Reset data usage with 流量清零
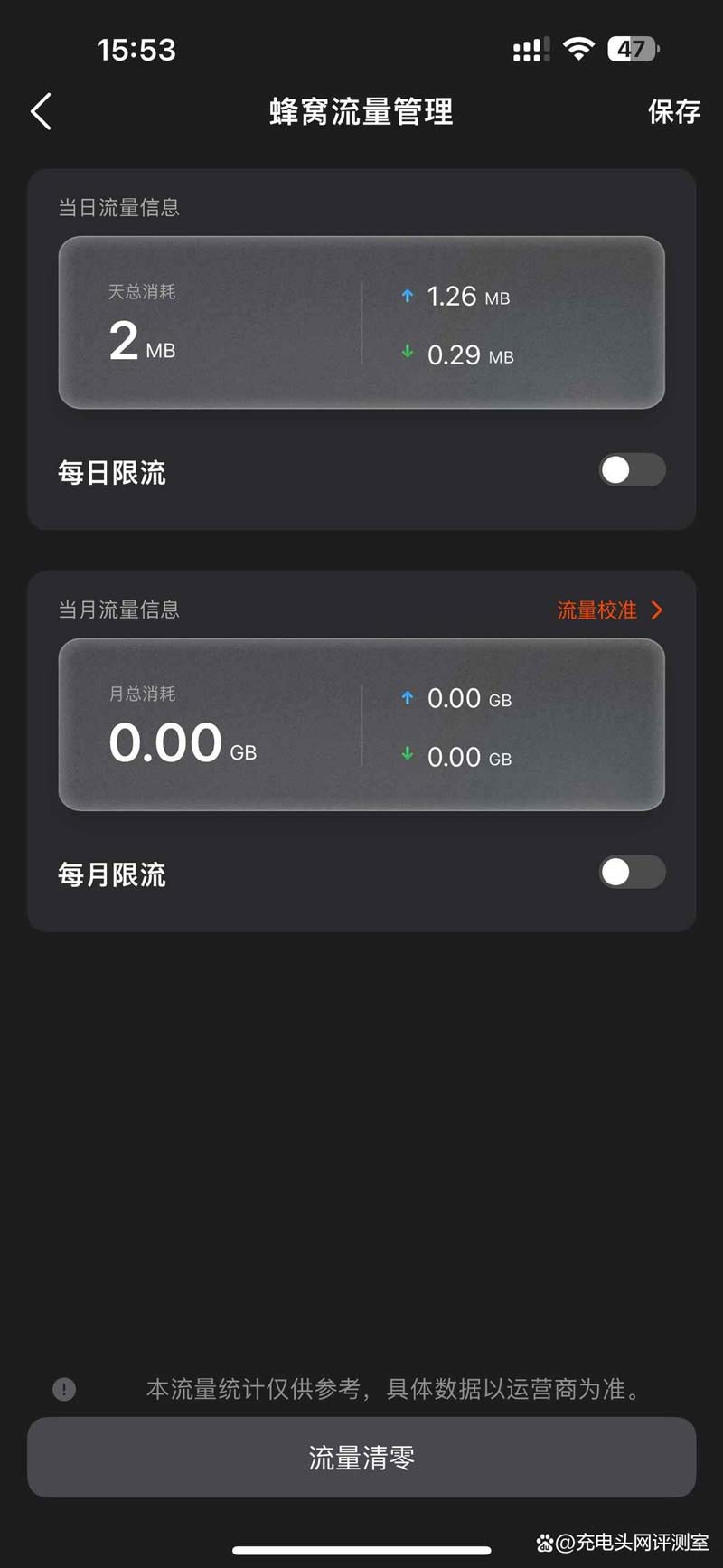The height and width of the screenshot is (1568, 723). 361,1458
